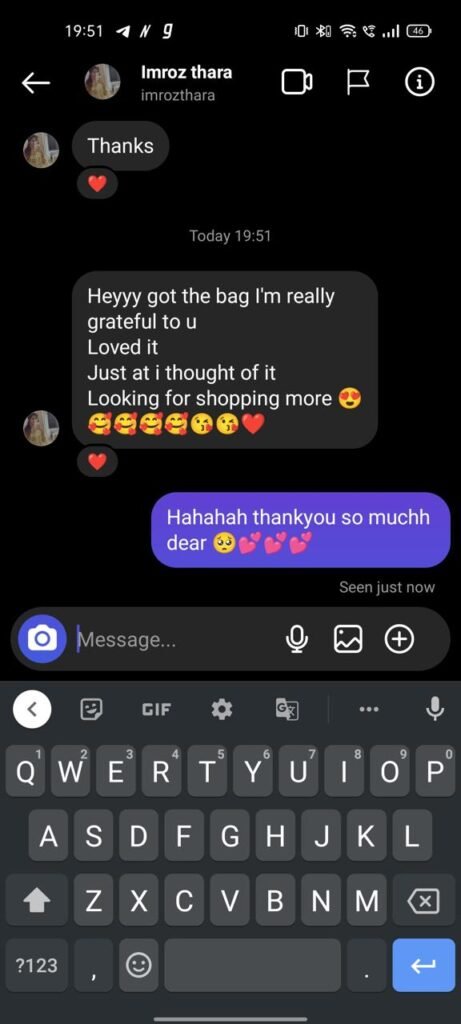Switch keyboard to ?123 symbols

tap(36, 965)
